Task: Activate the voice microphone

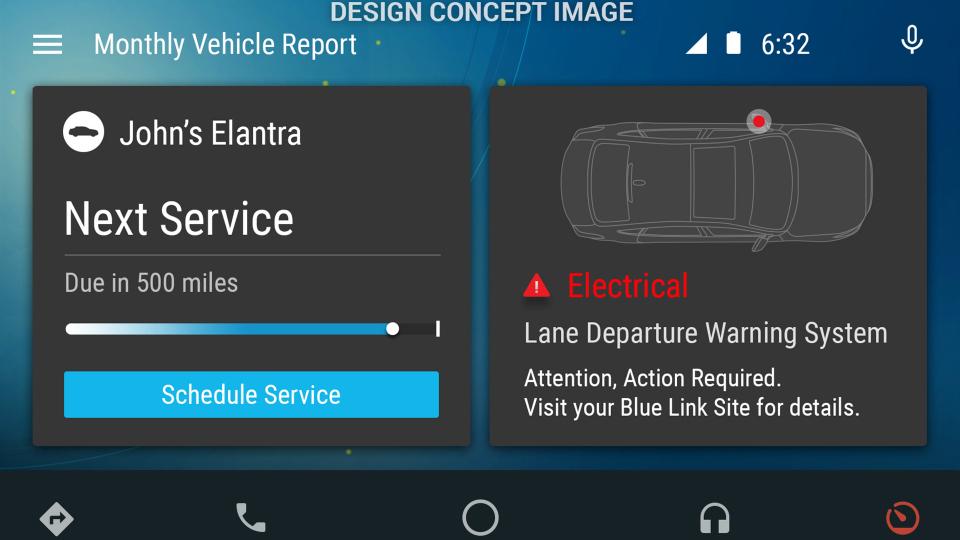Action: coord(911,42)
